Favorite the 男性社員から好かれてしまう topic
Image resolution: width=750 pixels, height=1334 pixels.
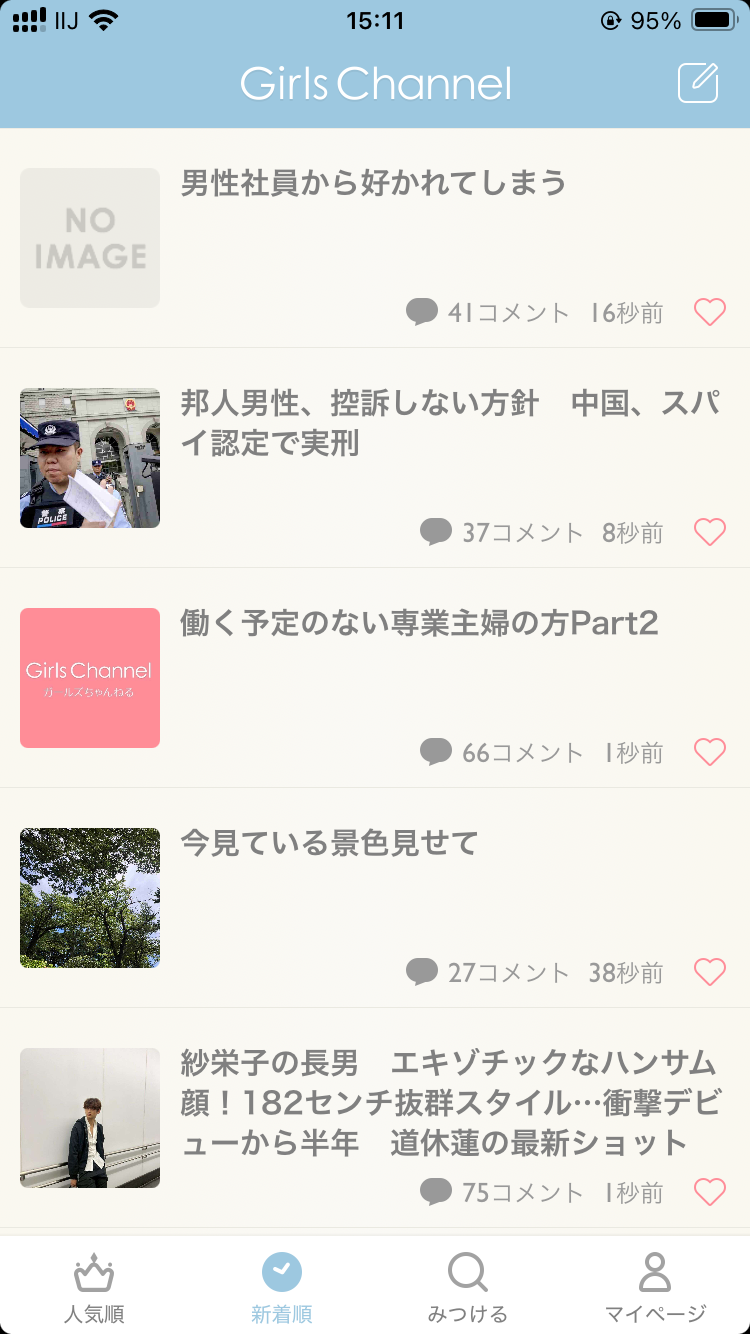pos(710,313)
